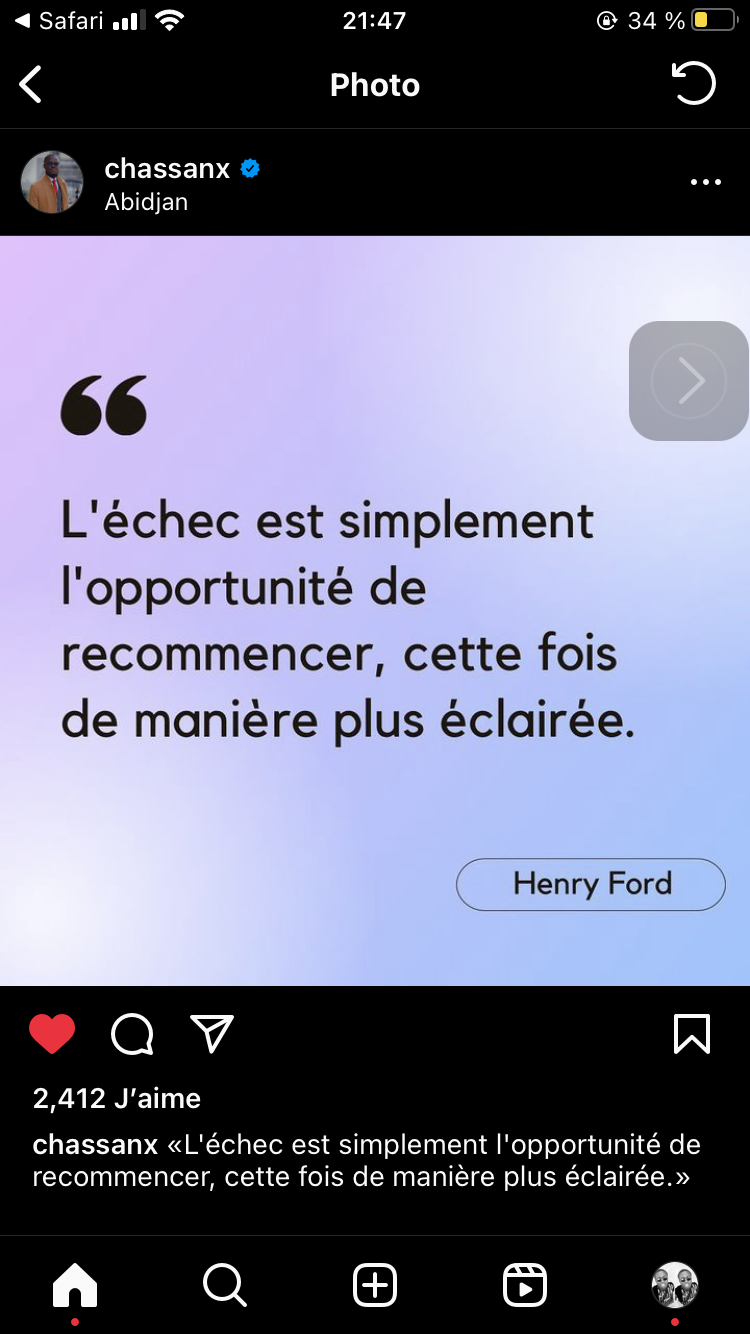Screen dimensions: 750x1334
Task: Switch to the Reels tab
Action: pos(525,1285)
